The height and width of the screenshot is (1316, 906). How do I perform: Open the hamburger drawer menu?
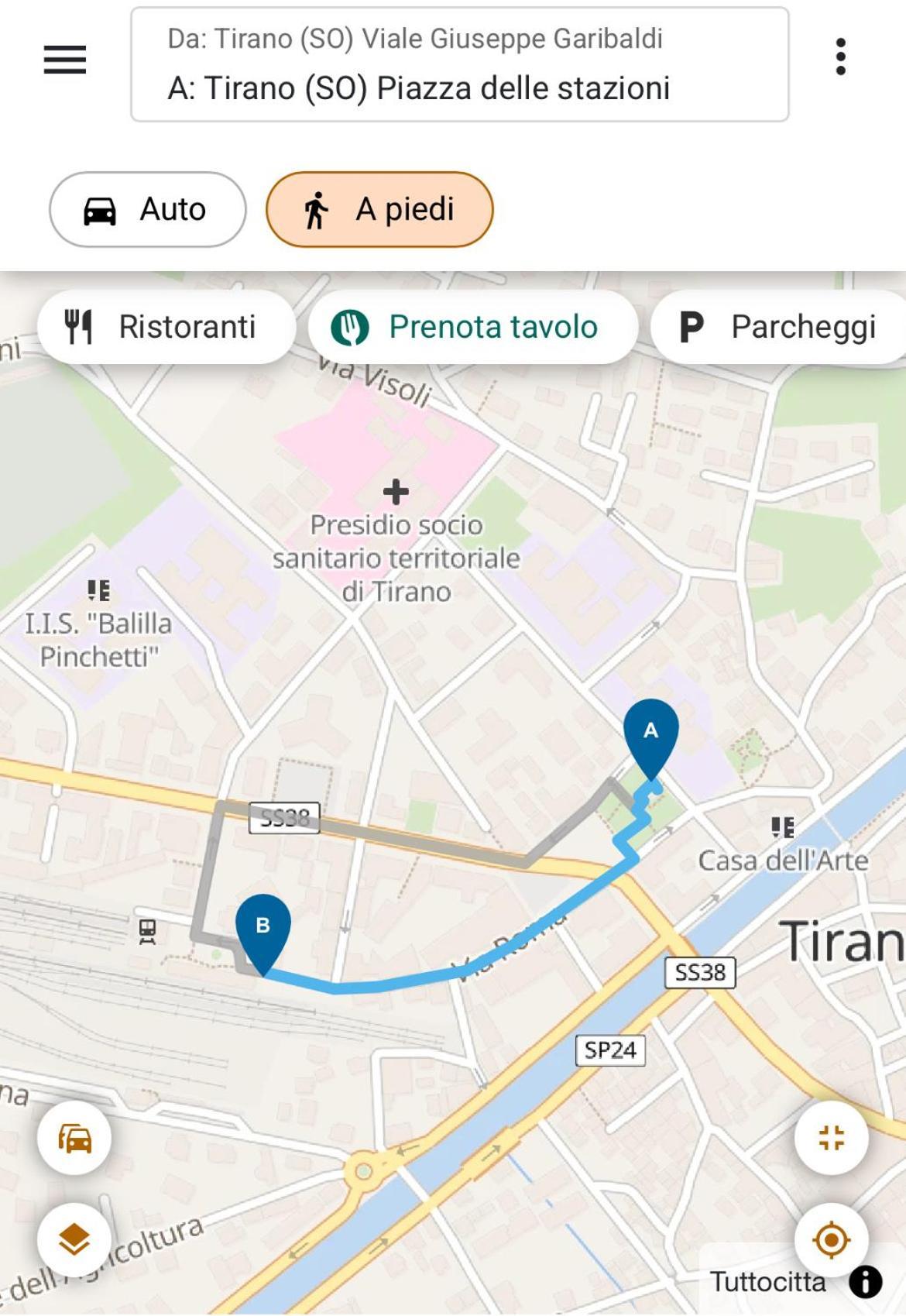(65, 60)
